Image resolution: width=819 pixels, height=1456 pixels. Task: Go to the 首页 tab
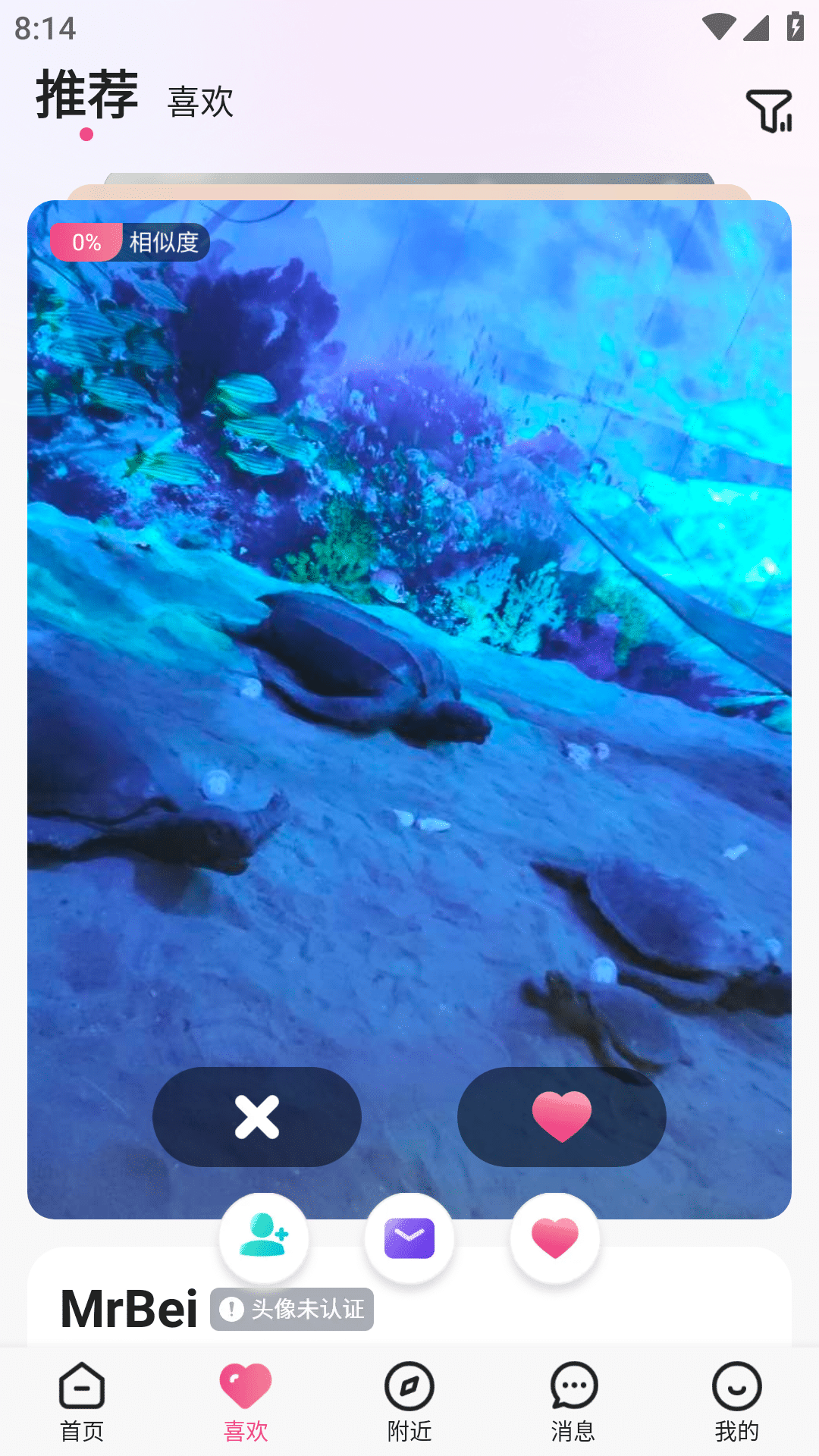tap(82, 1401)
